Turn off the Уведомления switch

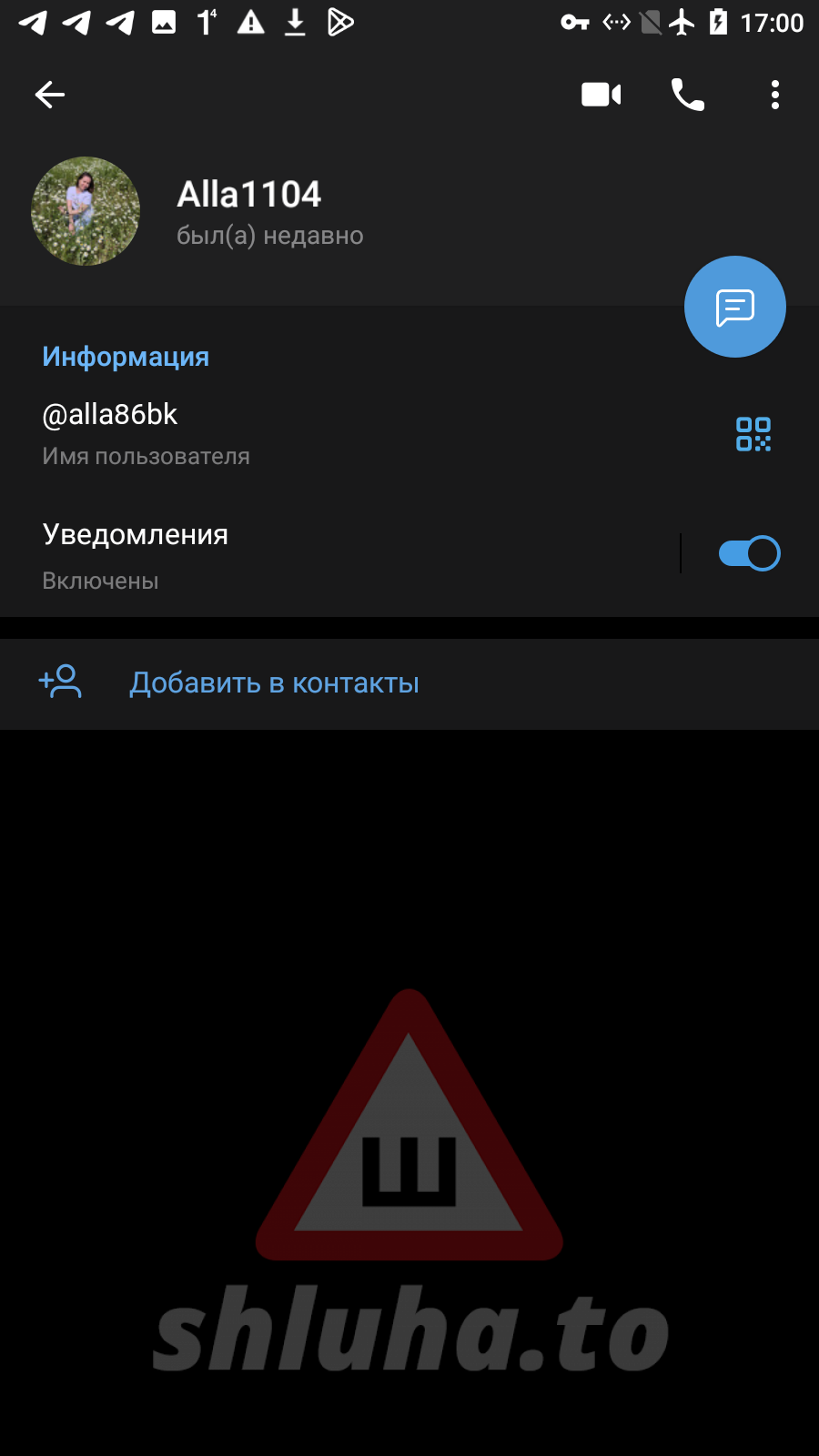coord(749,553)
